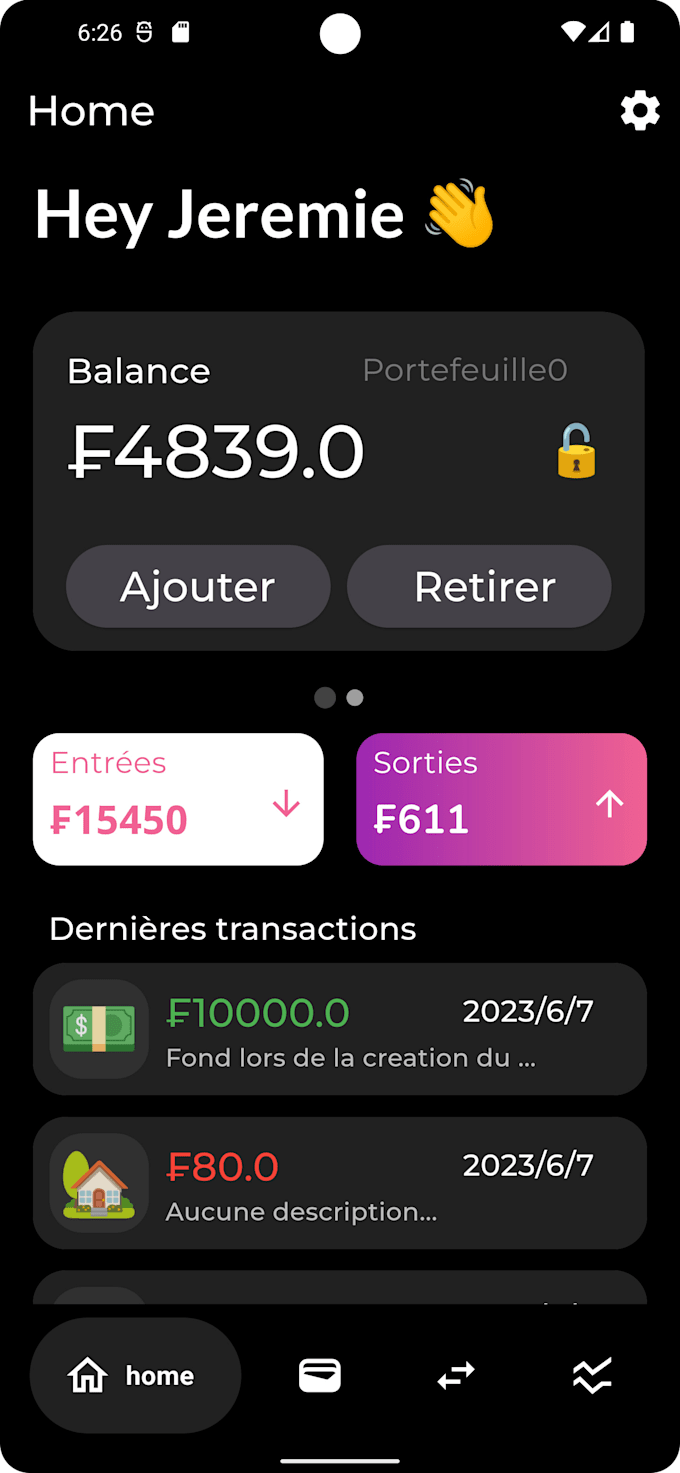Select the home tab
The width and height of the screenshot is (680, 1473).
135,1376
